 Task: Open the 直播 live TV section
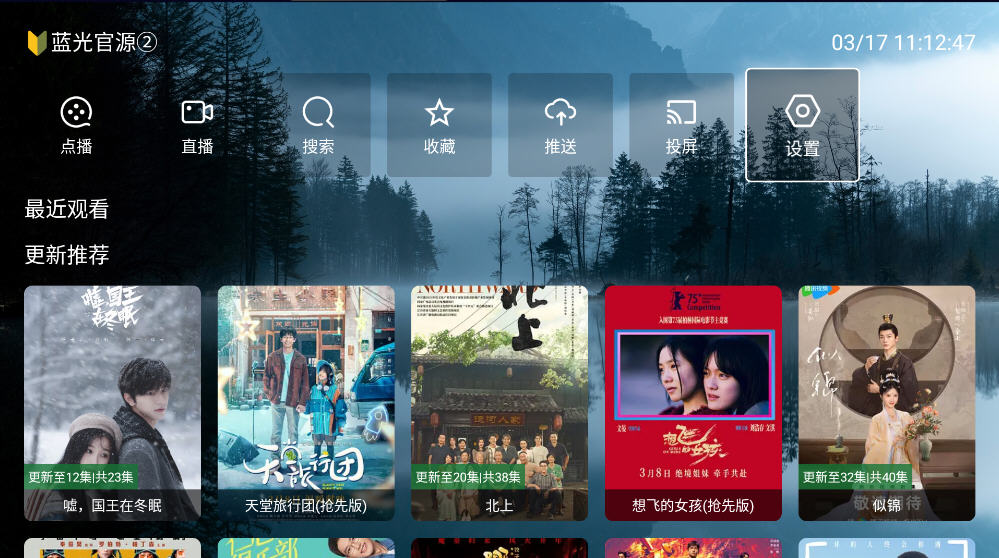[x=198, y=126]
